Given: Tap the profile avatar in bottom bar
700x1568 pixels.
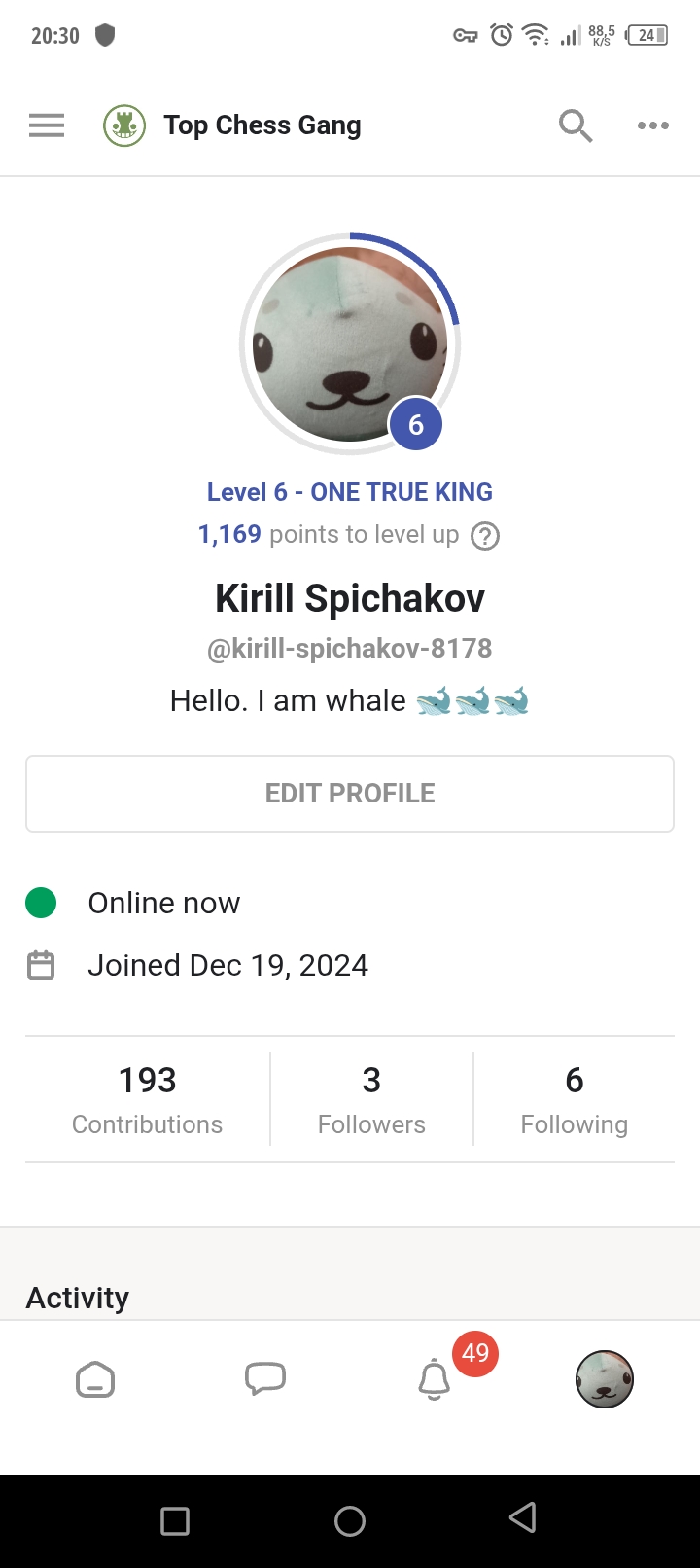Looking at the screenshot, I should pyautogui.click(x=604, y=1378).
